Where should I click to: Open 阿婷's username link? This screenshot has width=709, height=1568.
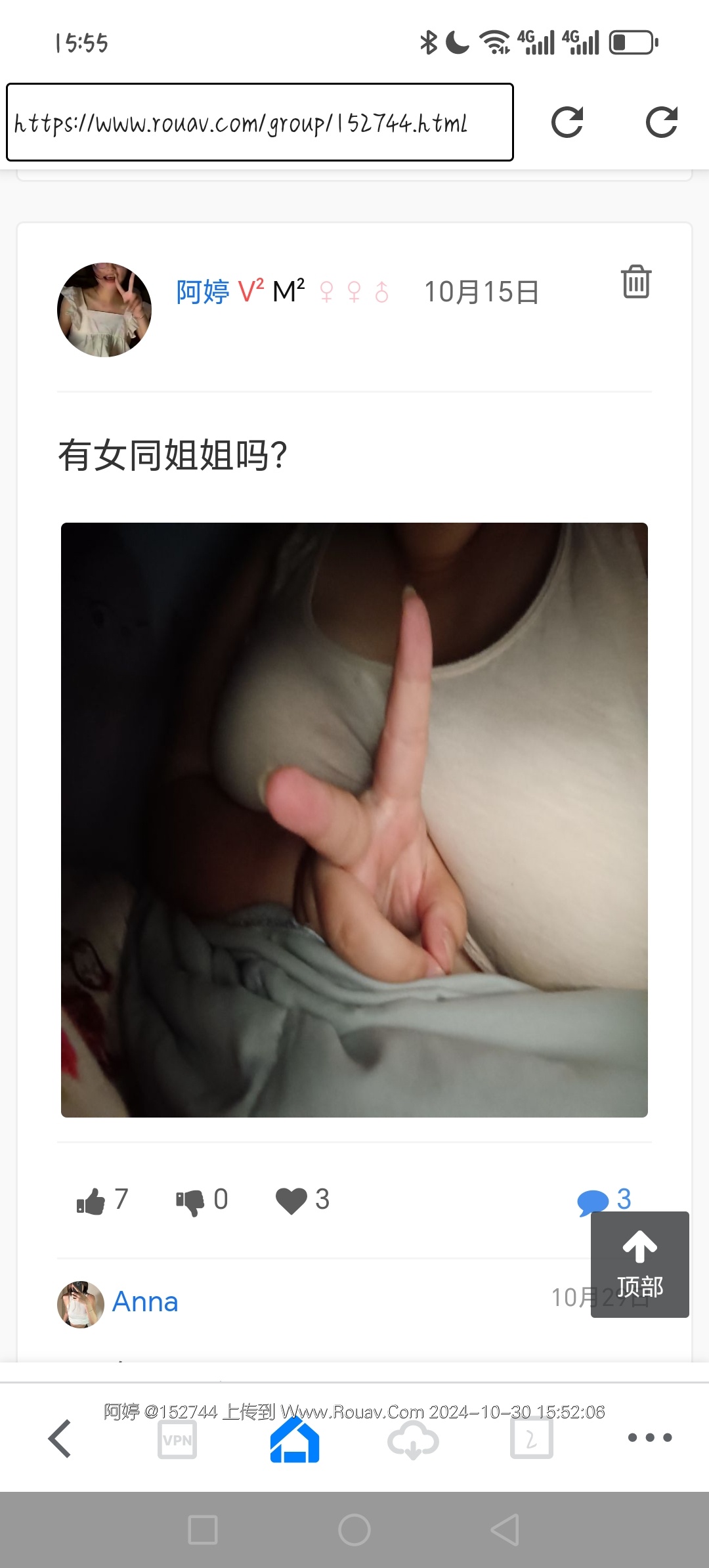pos(203,292)
